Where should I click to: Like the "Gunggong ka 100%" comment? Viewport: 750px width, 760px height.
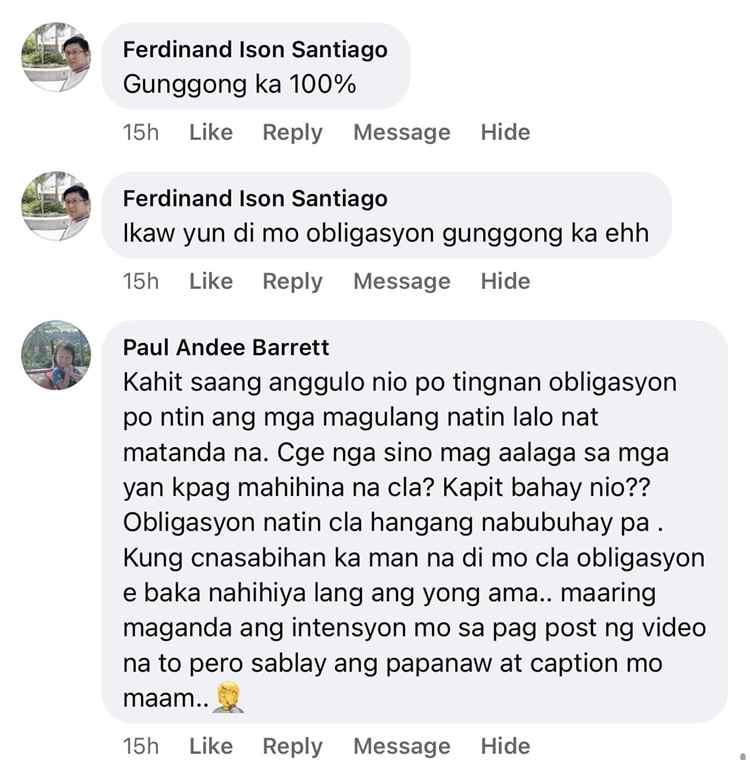point(210,132)
